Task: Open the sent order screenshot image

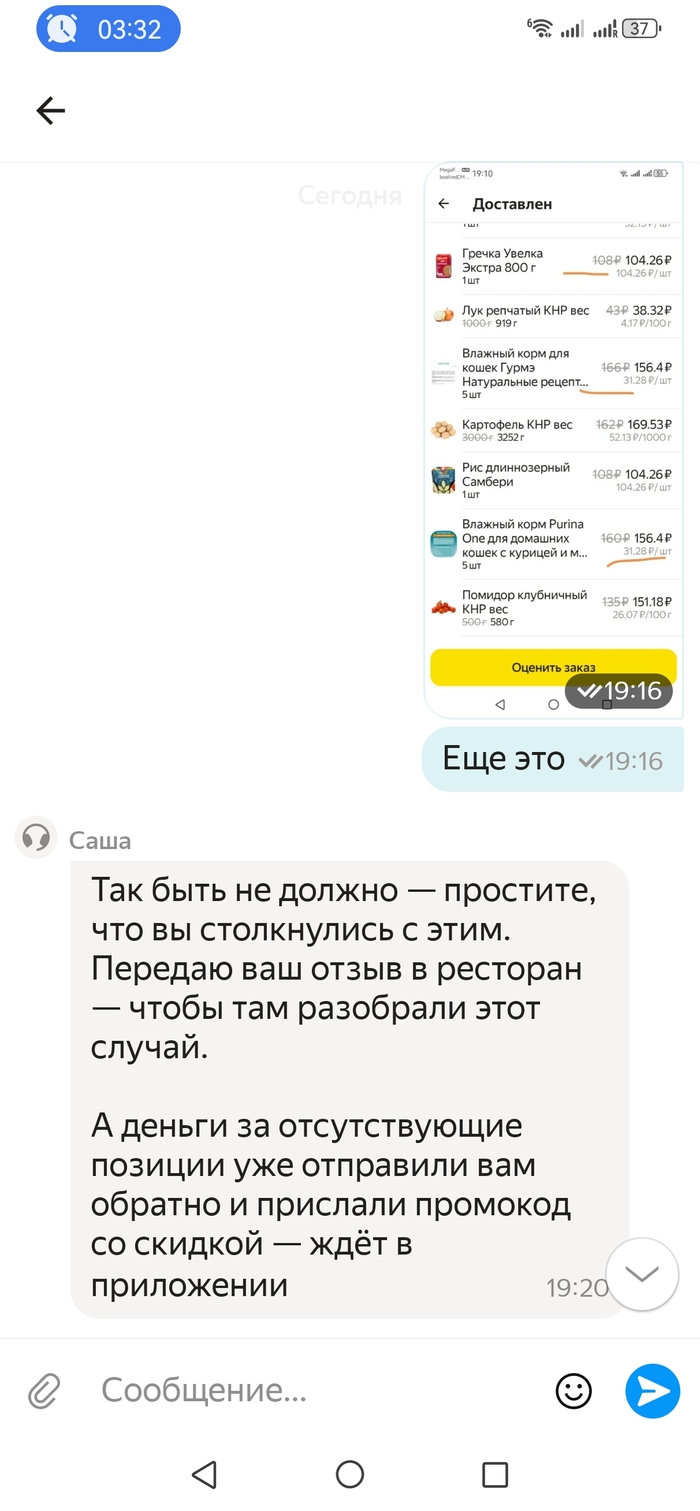Action: click(x=553, y=440)
